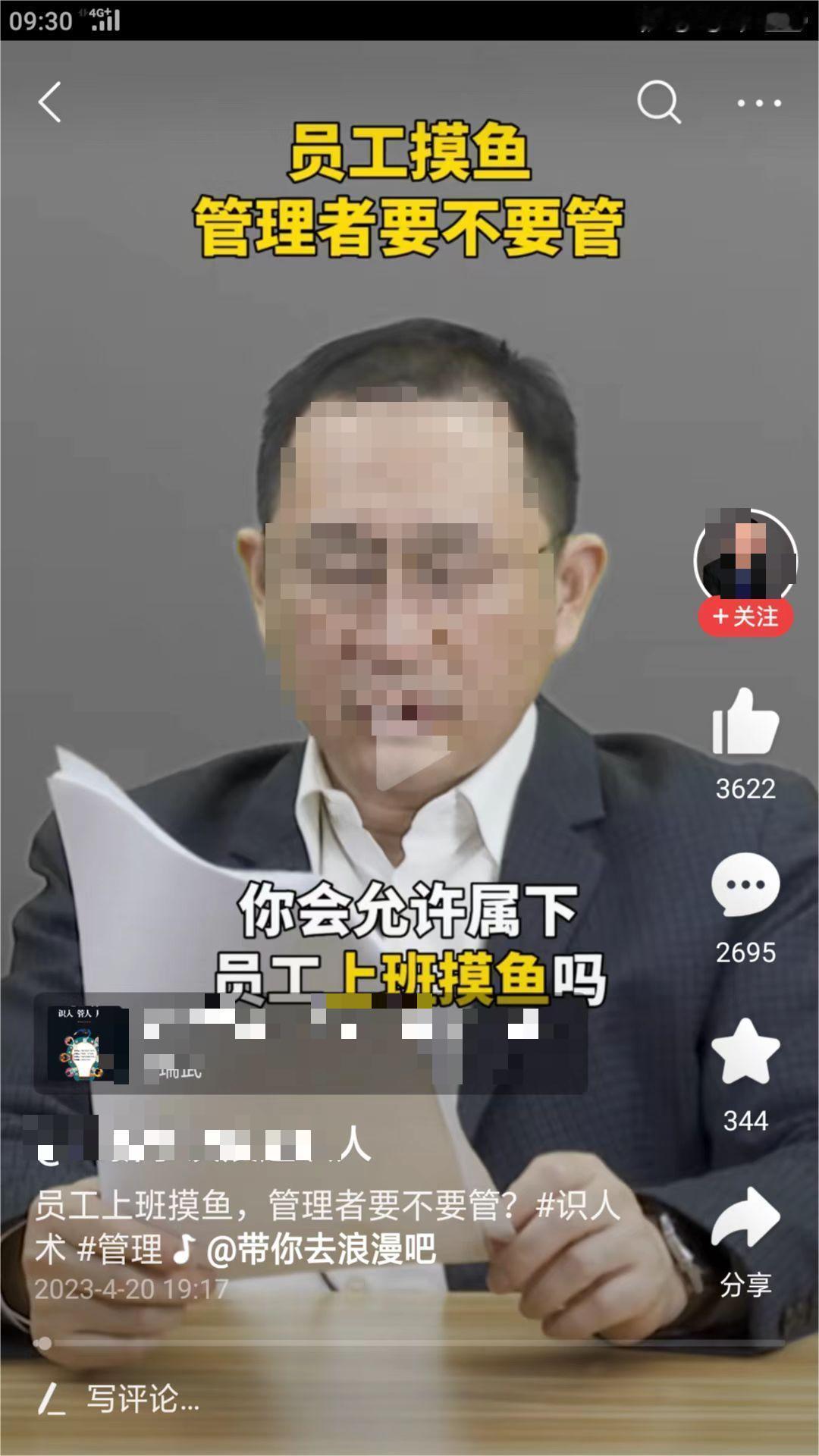Tap the 3622 like count

point(747,790)
